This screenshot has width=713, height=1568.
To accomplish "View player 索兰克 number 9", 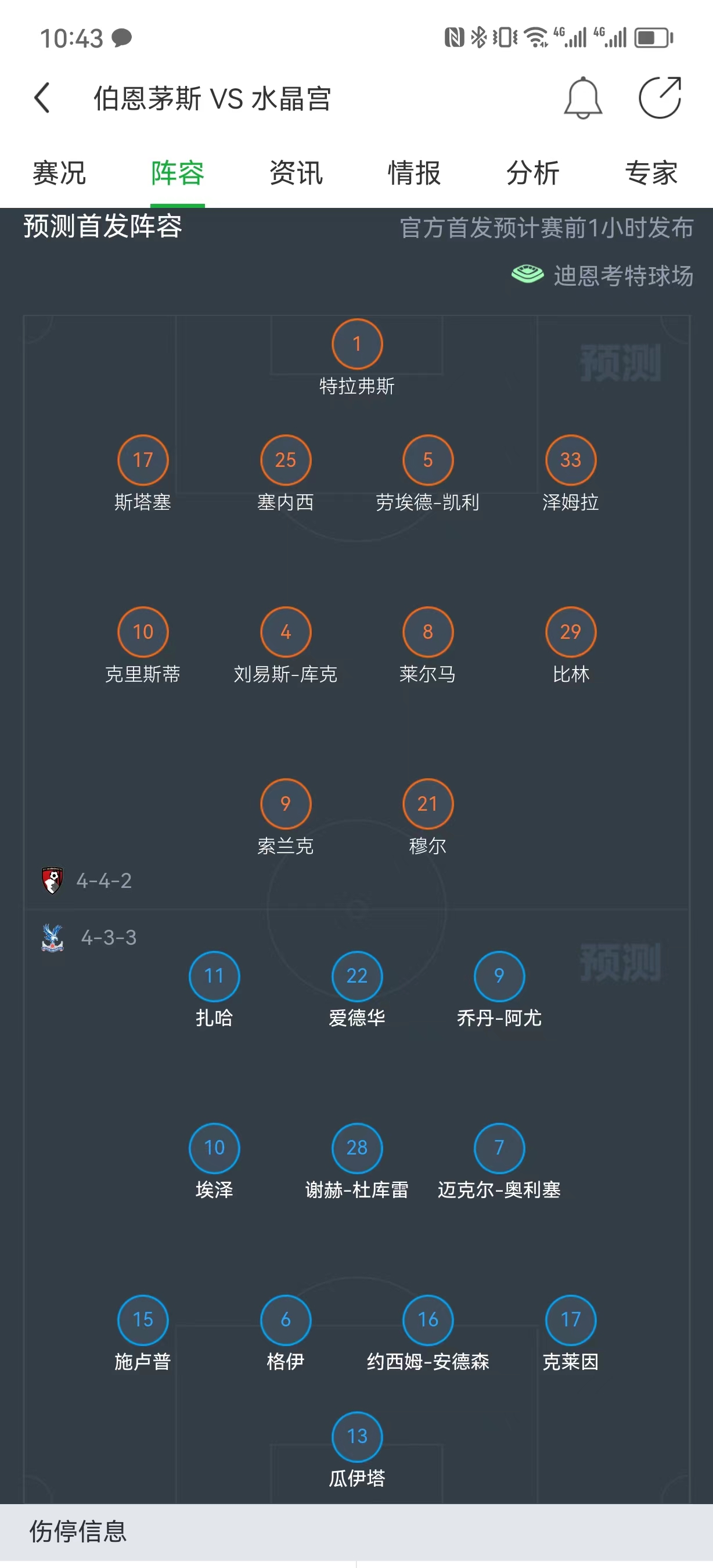I will click(285, 804).
